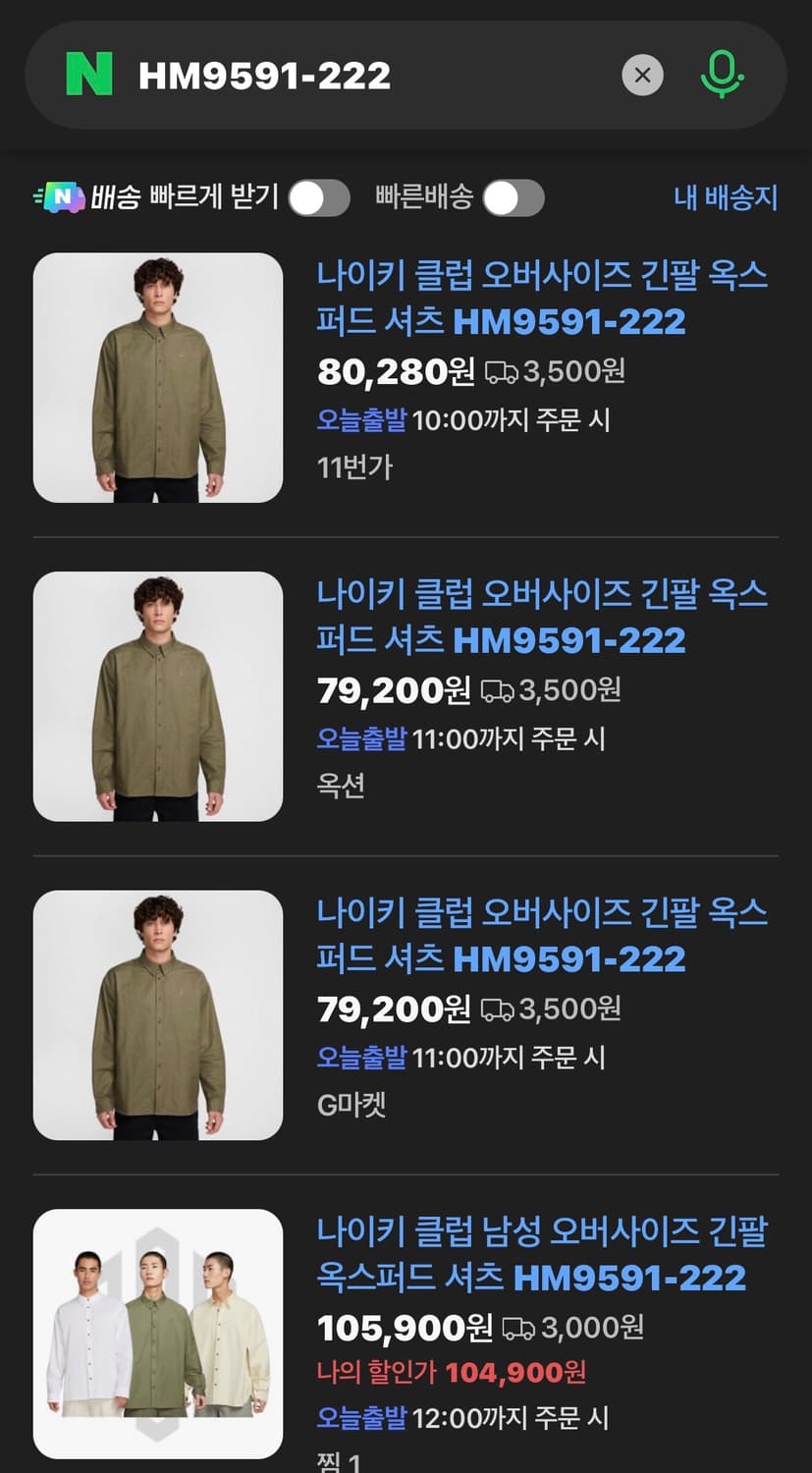This screenshot has width=812, height=1473.
Task: Click the truck shipping icon on the 11번가 listing
Action: 504,372
